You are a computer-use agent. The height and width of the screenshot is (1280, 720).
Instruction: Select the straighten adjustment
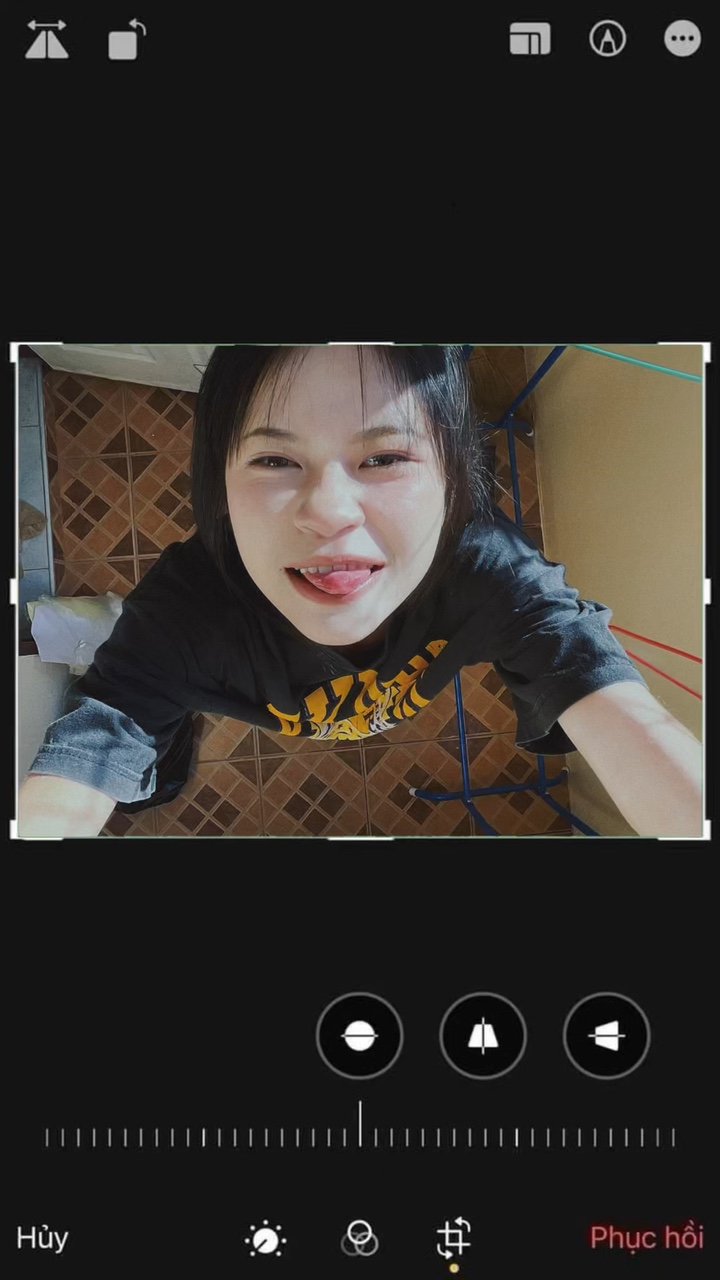tap(359, 1036)
